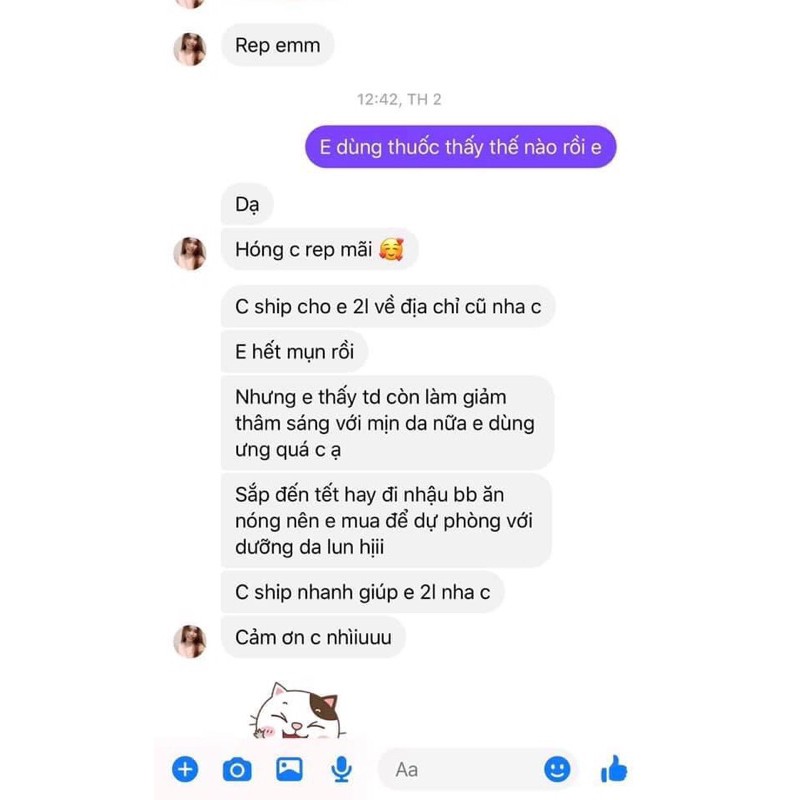This screenshot has height=800, width=800.
Task: Open the photo gallery picker
Action: 289,769
